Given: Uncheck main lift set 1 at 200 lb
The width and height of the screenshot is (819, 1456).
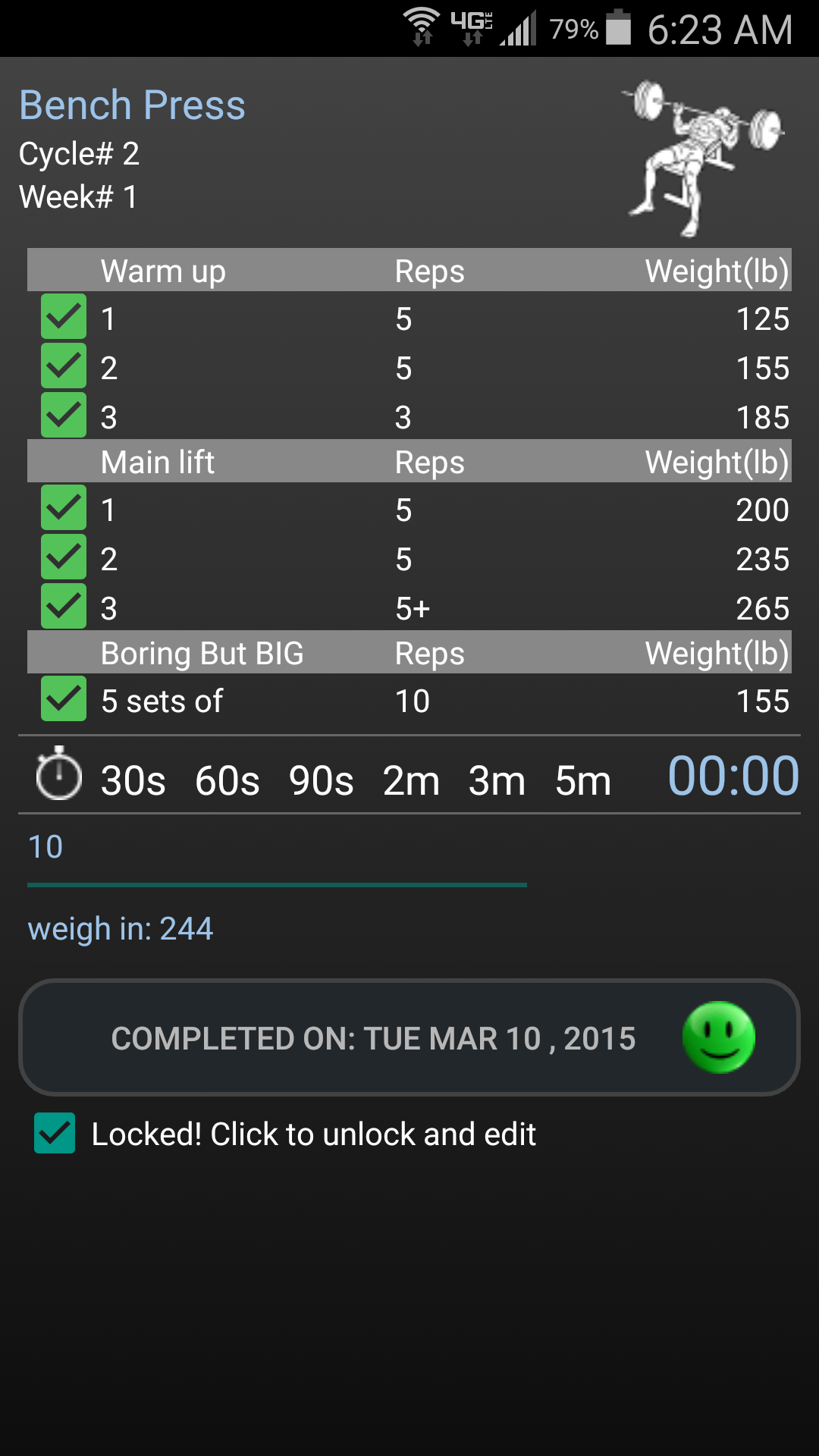Looking at the screenshot, I should [x=64, y=508].
